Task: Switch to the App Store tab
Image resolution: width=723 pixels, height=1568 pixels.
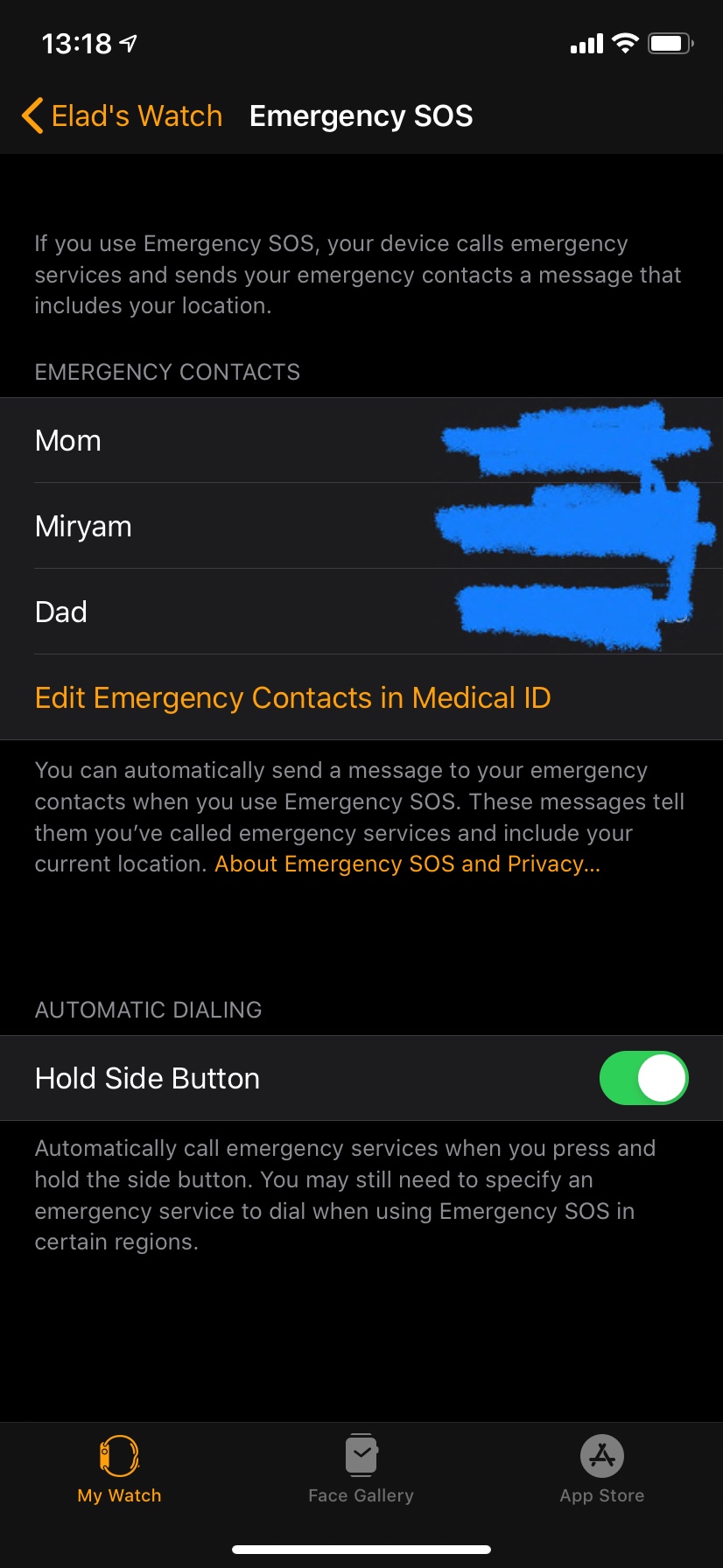Action: pos(602,1470)
